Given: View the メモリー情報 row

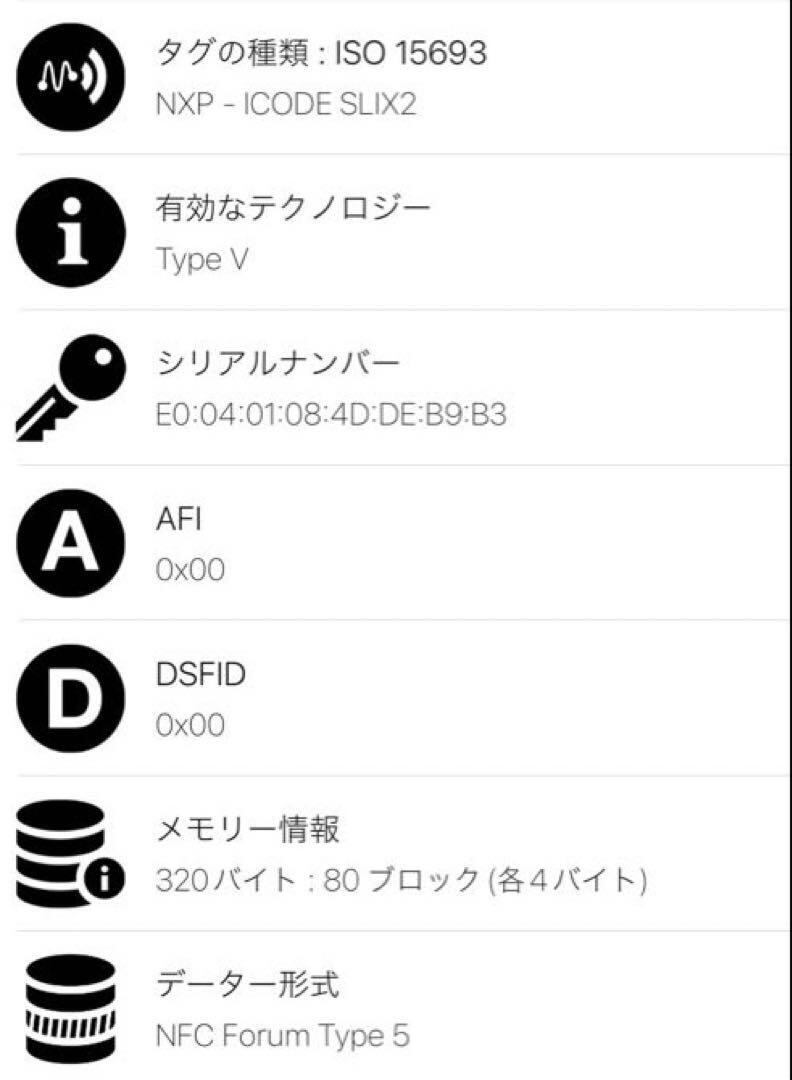Looking at the screenshot, I should pos(396,852).
